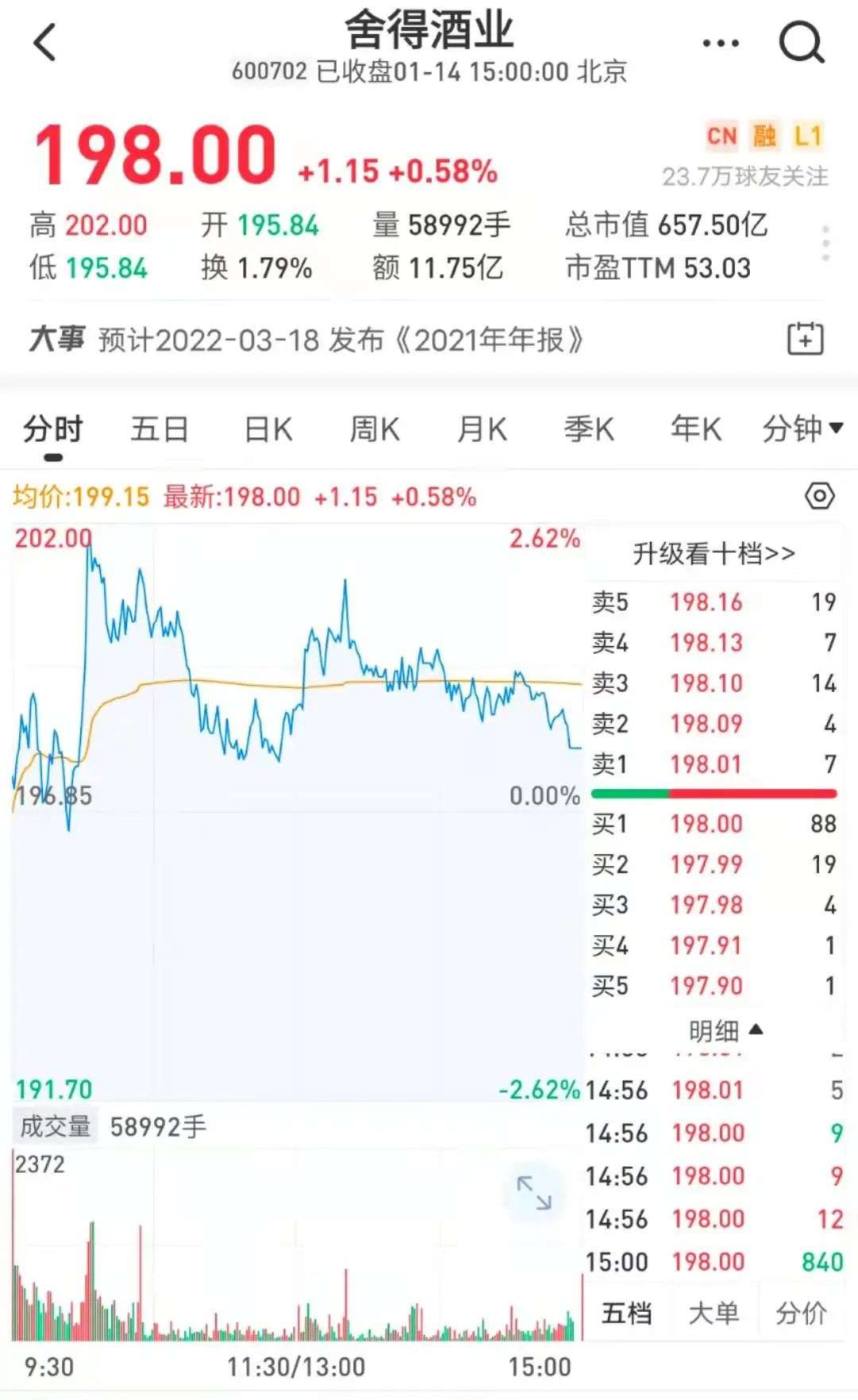Switch to the 五日 chart tab
Viewport: 858px width, 1400px height.
[160, 430]
